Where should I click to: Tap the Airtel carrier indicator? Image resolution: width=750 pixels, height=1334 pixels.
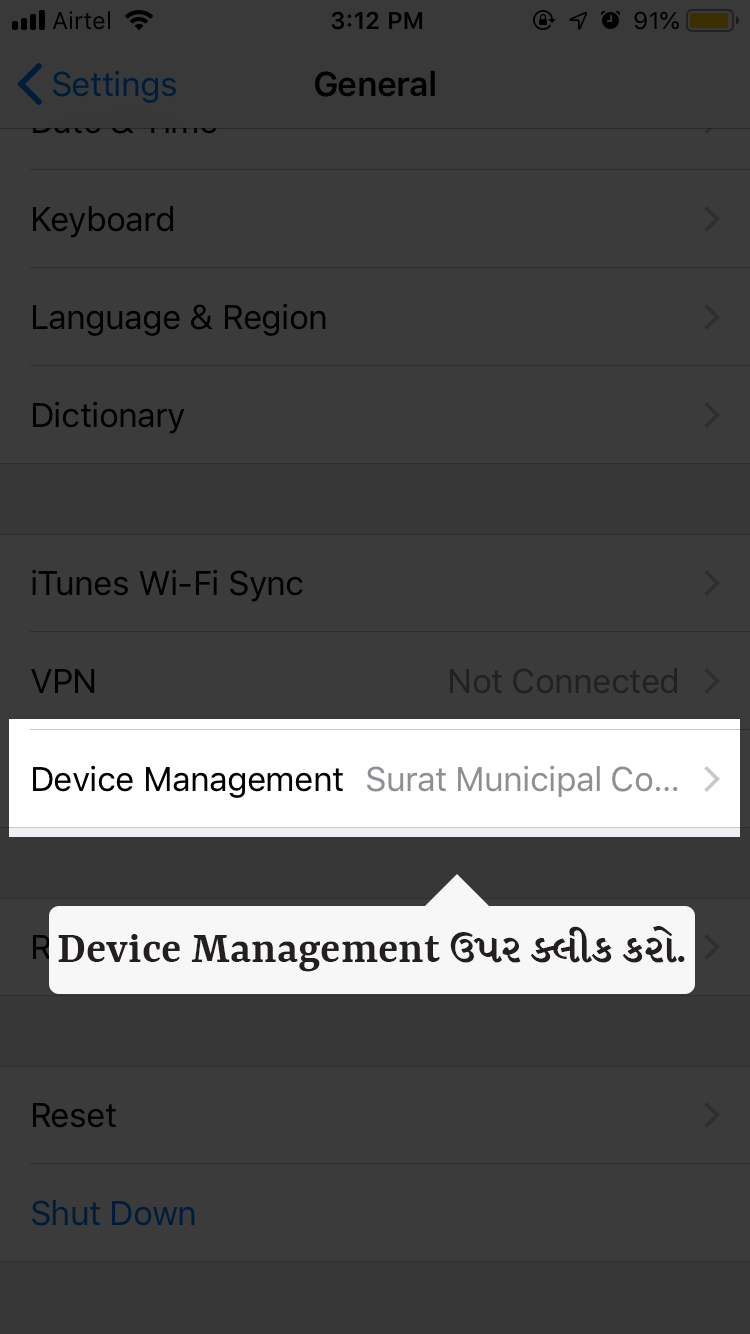tap(85, 20)
